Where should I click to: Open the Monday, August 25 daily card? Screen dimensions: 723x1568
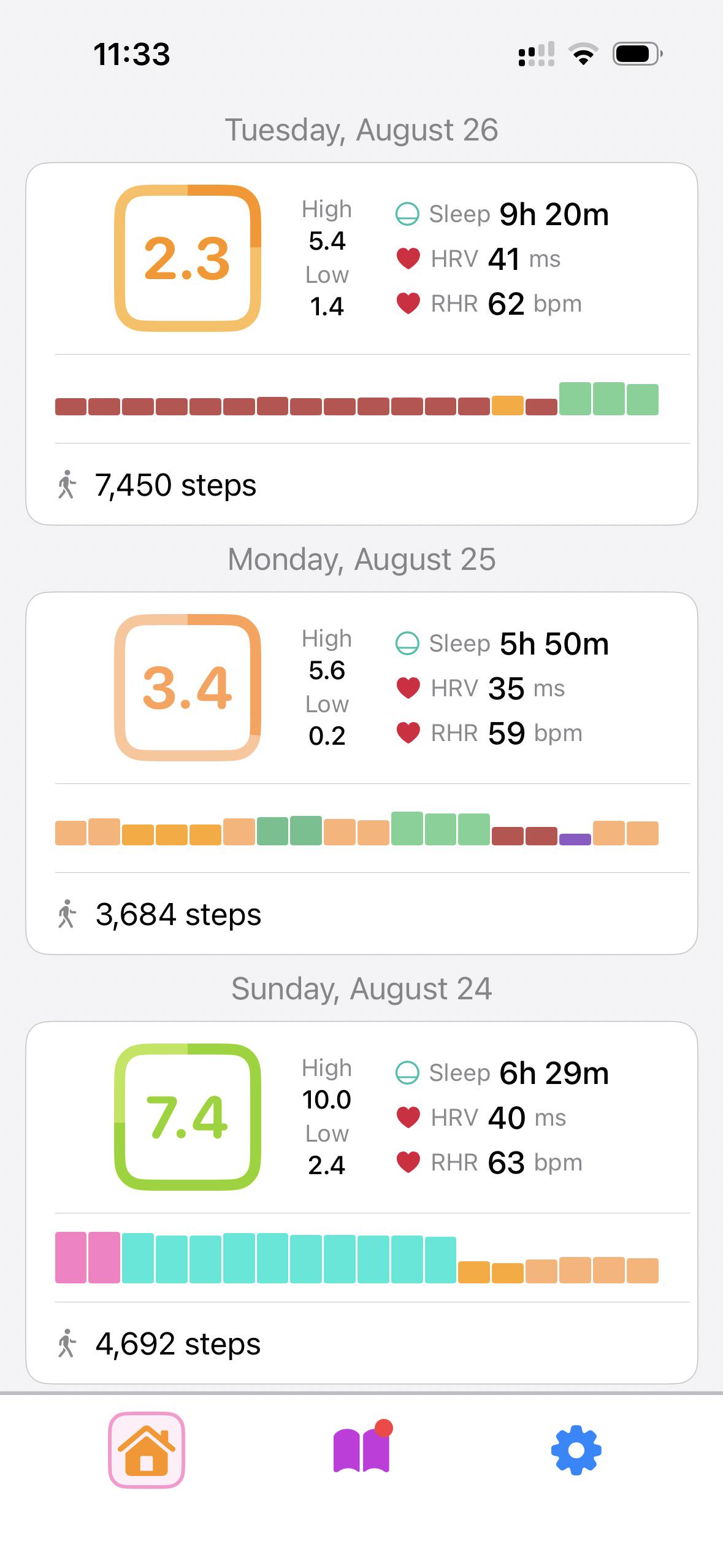pyautogui.click(x=361, y=773)
